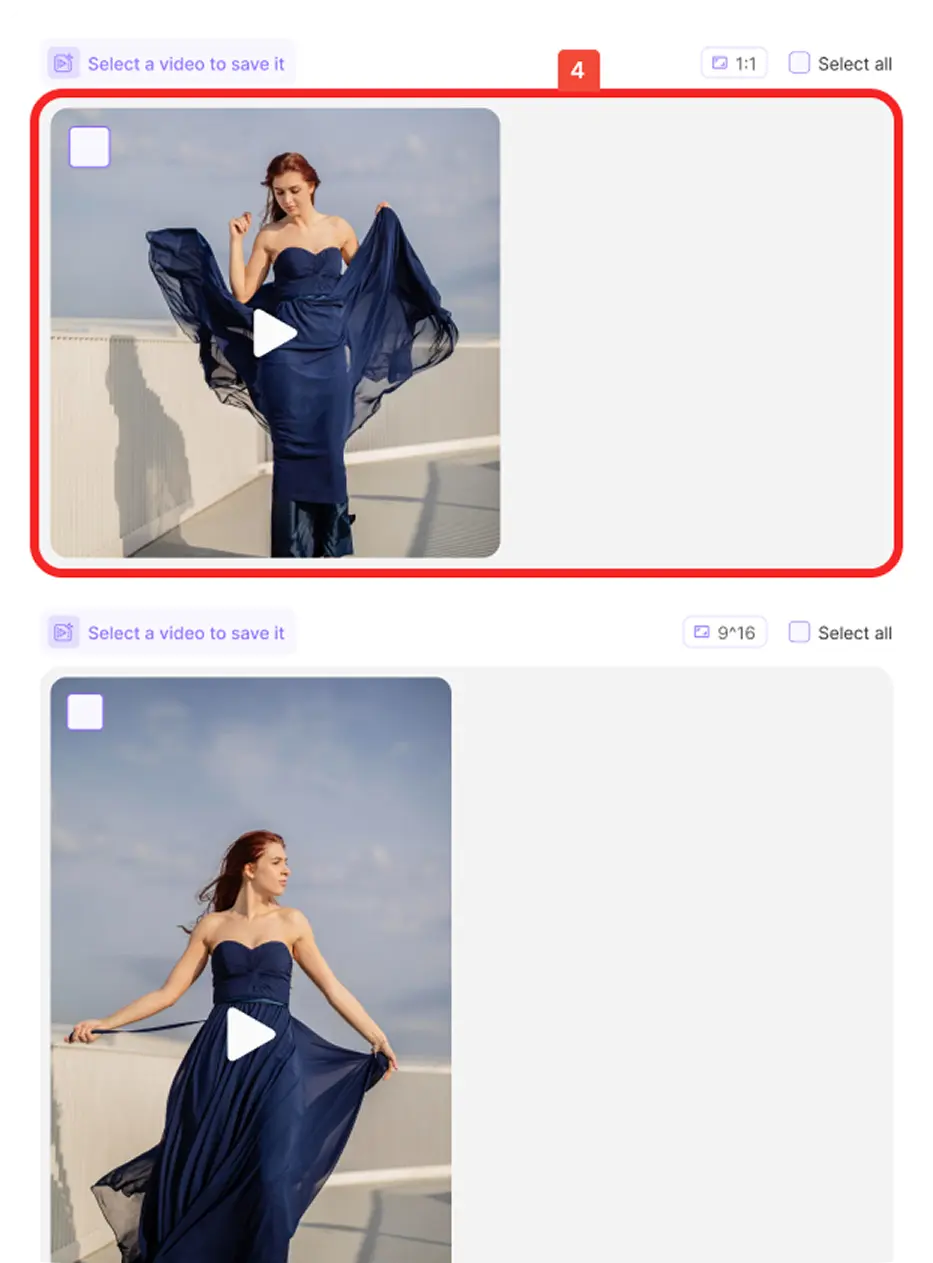Tap the 9^16 aspect ratio chip
933x1263 pixels.
click(x=725, y=632)
